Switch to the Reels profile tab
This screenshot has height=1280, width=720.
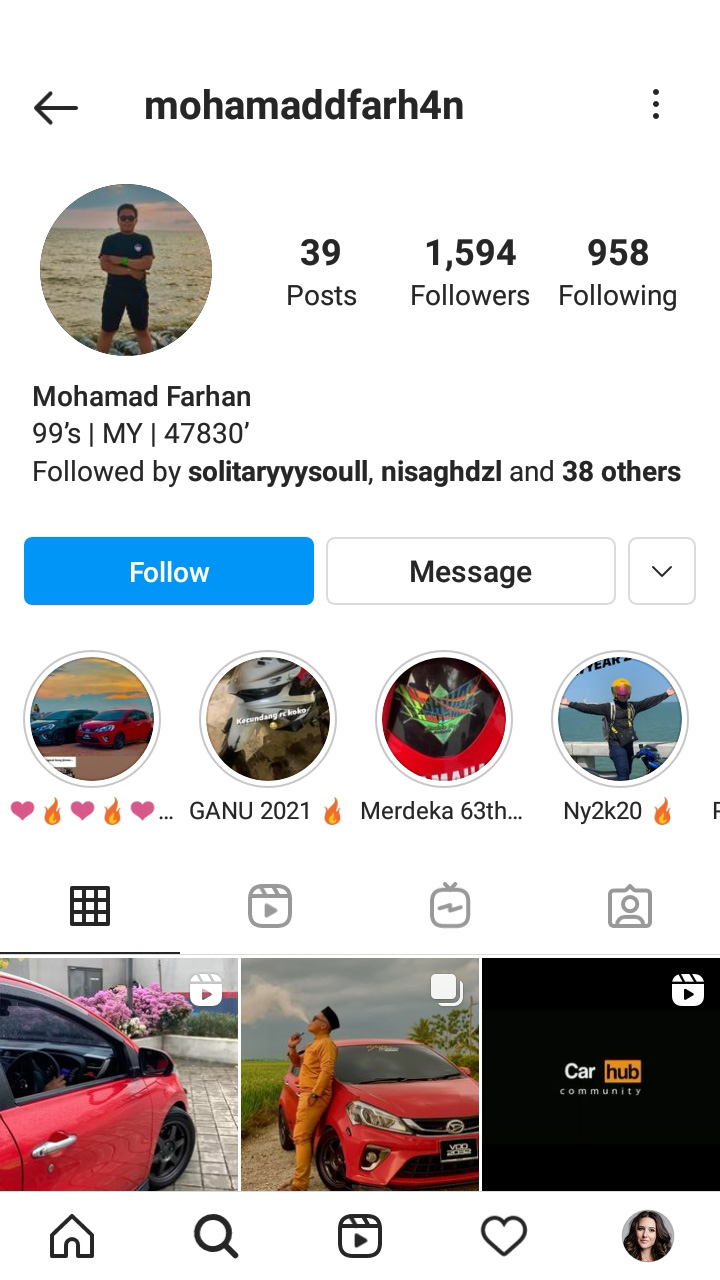tap(270, 907)
